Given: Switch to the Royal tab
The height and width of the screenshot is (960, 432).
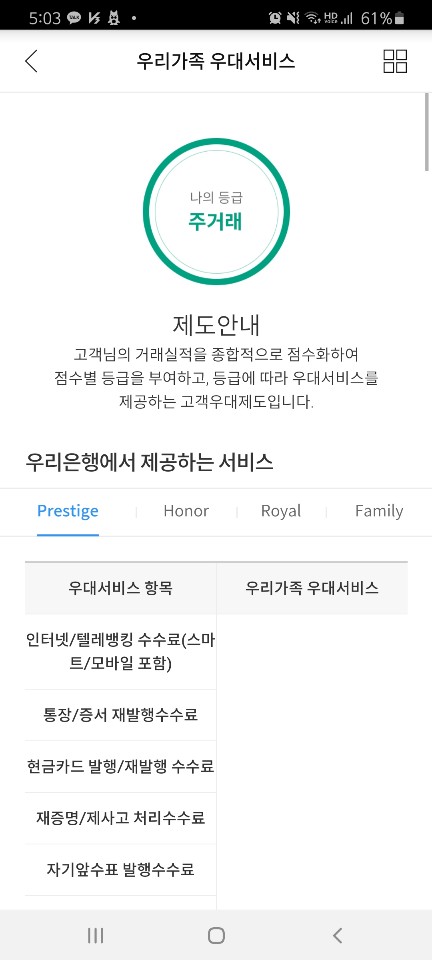Looking at the screenshot, I should tap(281, 511).
